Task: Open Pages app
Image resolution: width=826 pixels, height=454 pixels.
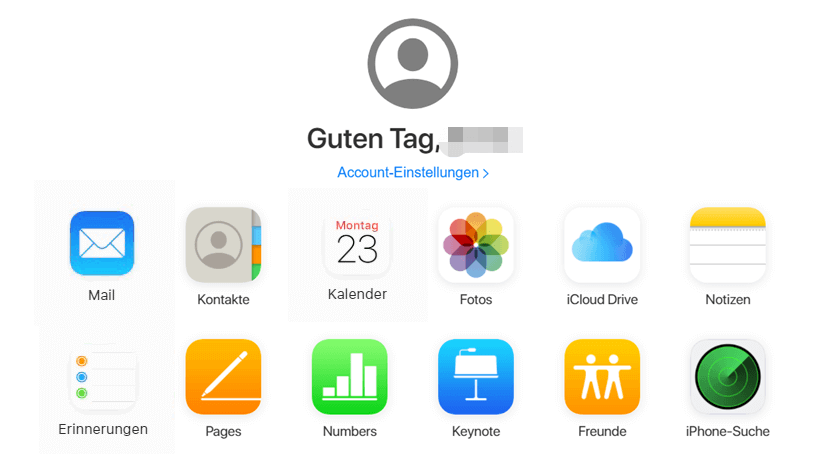Action: [x=223, y=377]
